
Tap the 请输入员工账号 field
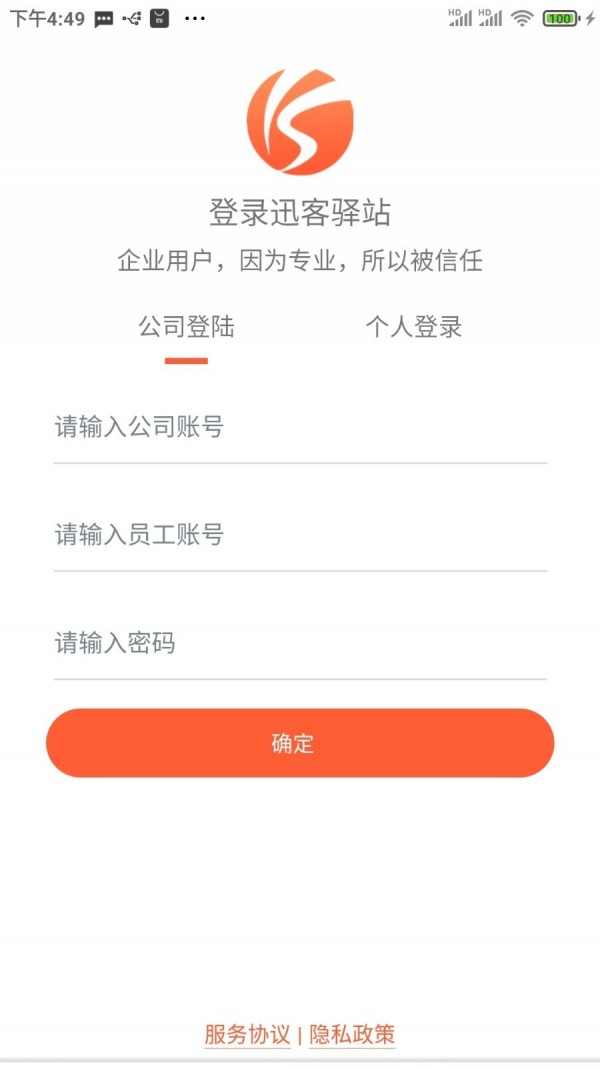(300, 535)
